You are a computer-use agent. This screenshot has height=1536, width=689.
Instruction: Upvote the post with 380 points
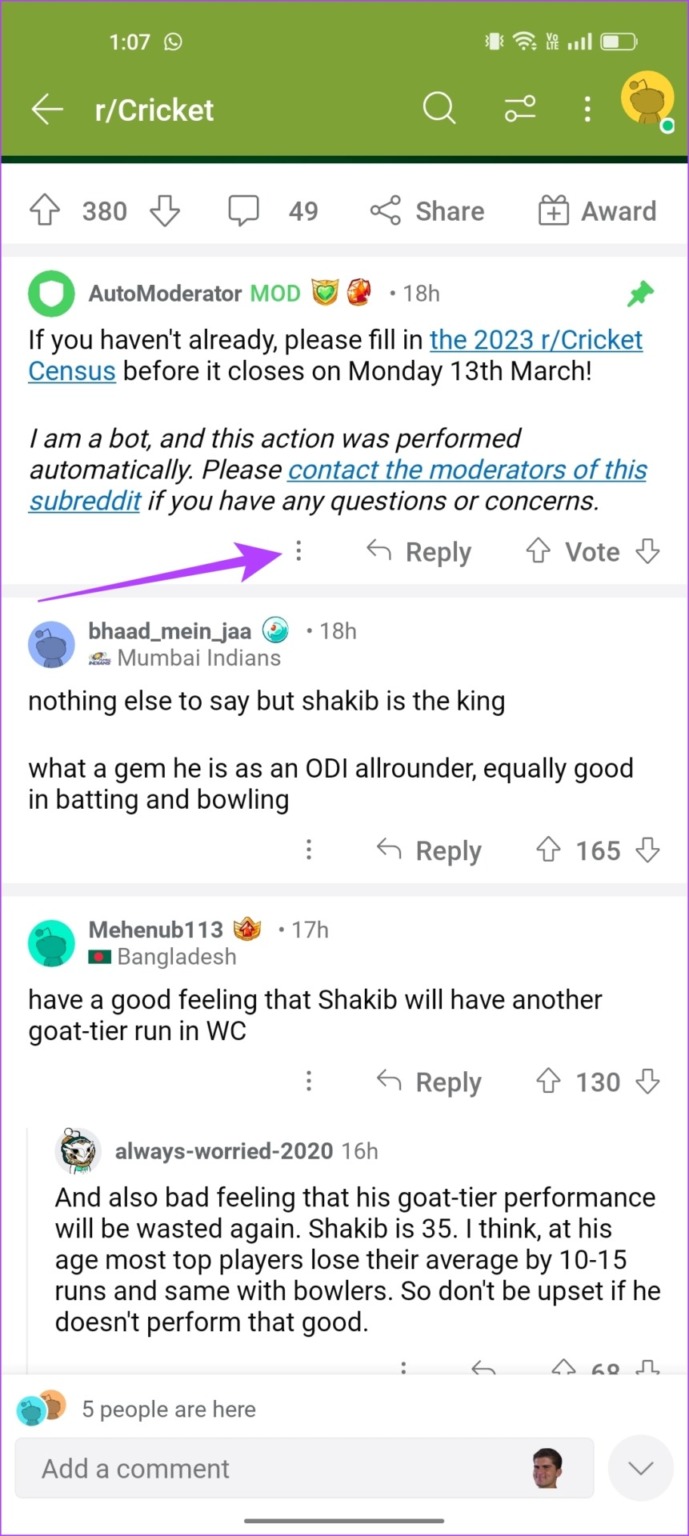pyautogui.click(x=45, y=211)
